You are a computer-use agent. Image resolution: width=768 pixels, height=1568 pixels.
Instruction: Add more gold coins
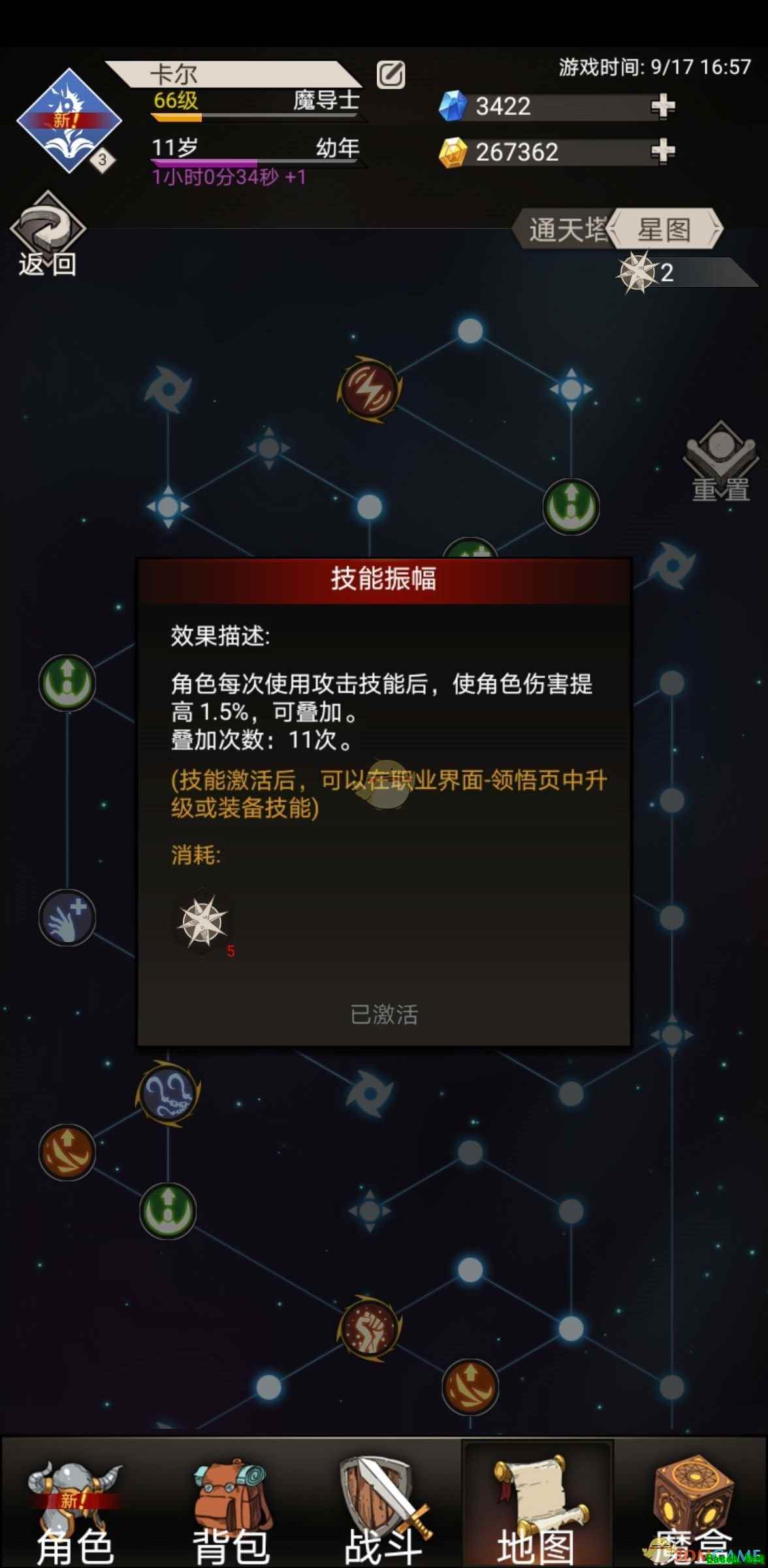(662, 152)
